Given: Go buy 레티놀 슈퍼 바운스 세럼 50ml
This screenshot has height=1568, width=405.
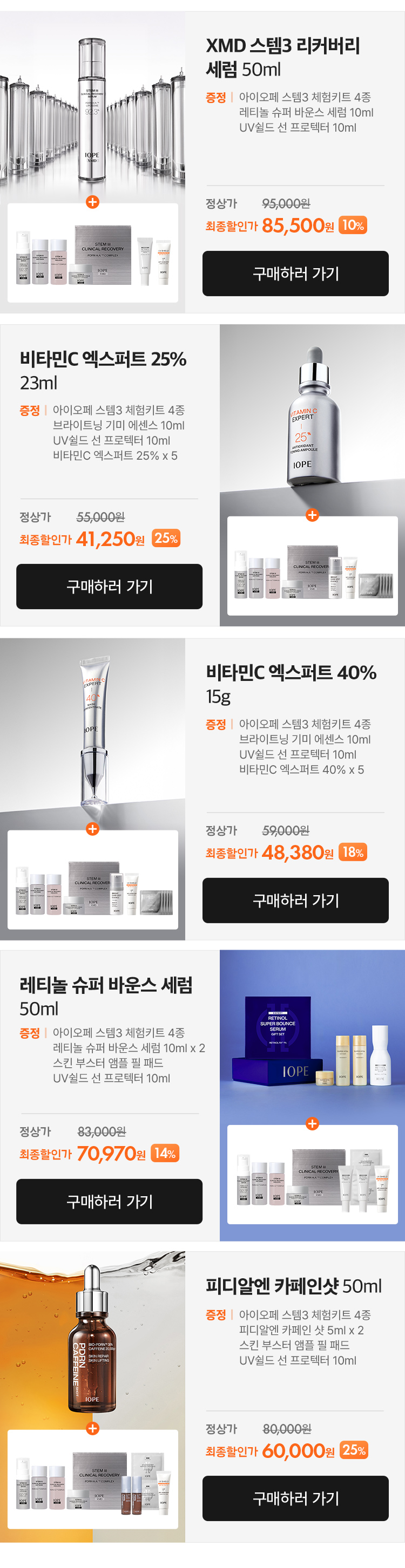Looking at the screenshot, I should (109, 1201).
